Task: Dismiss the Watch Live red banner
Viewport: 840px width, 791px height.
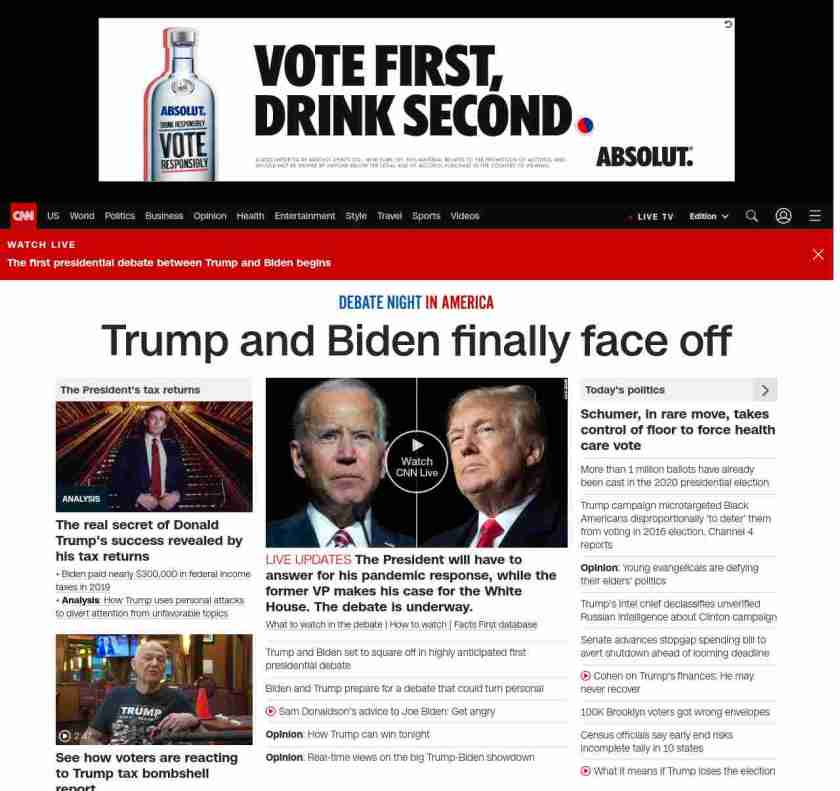Action: point(818,254)
